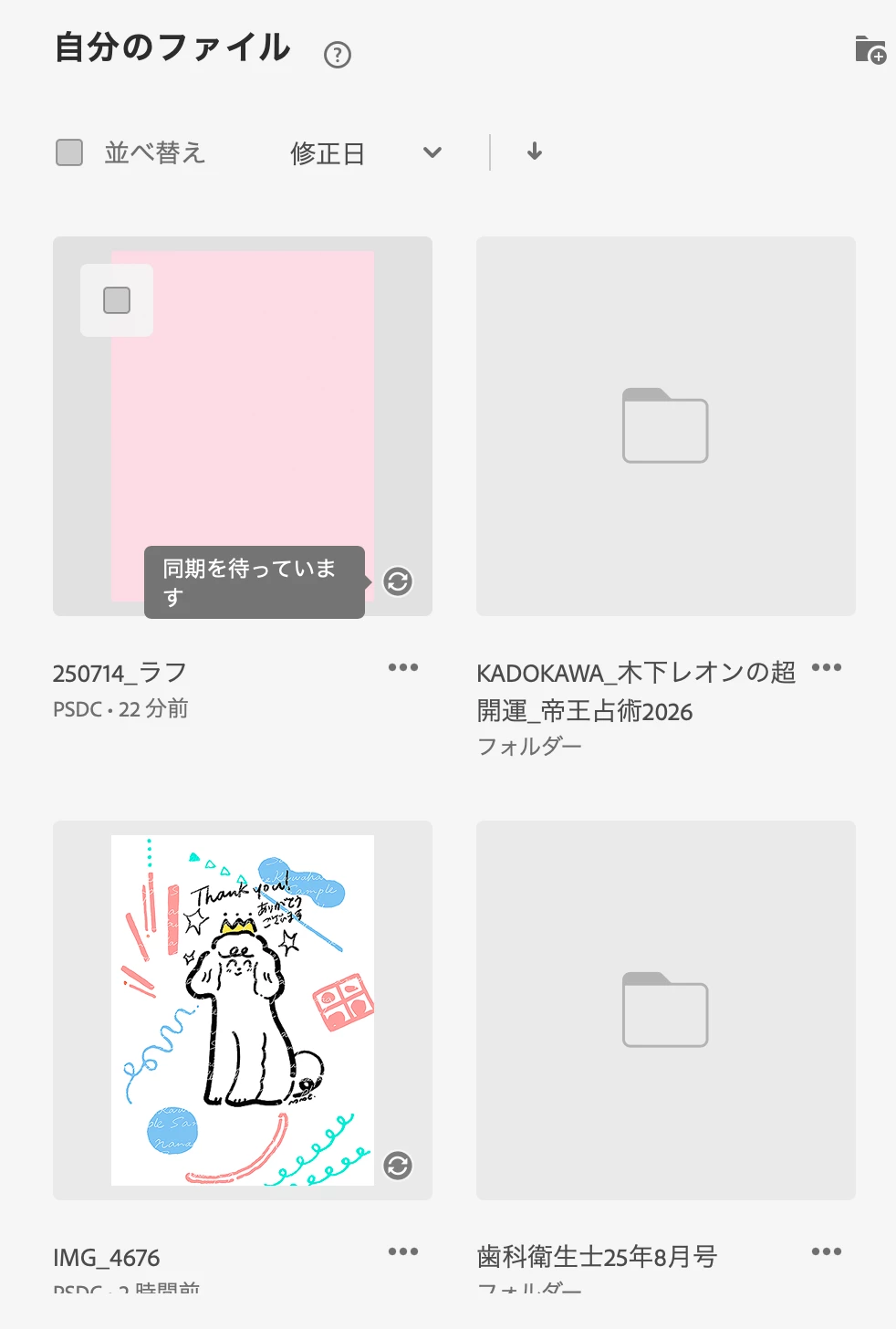
Task: Open the IMG_4676 drawing file
Action: [243, 1010]
